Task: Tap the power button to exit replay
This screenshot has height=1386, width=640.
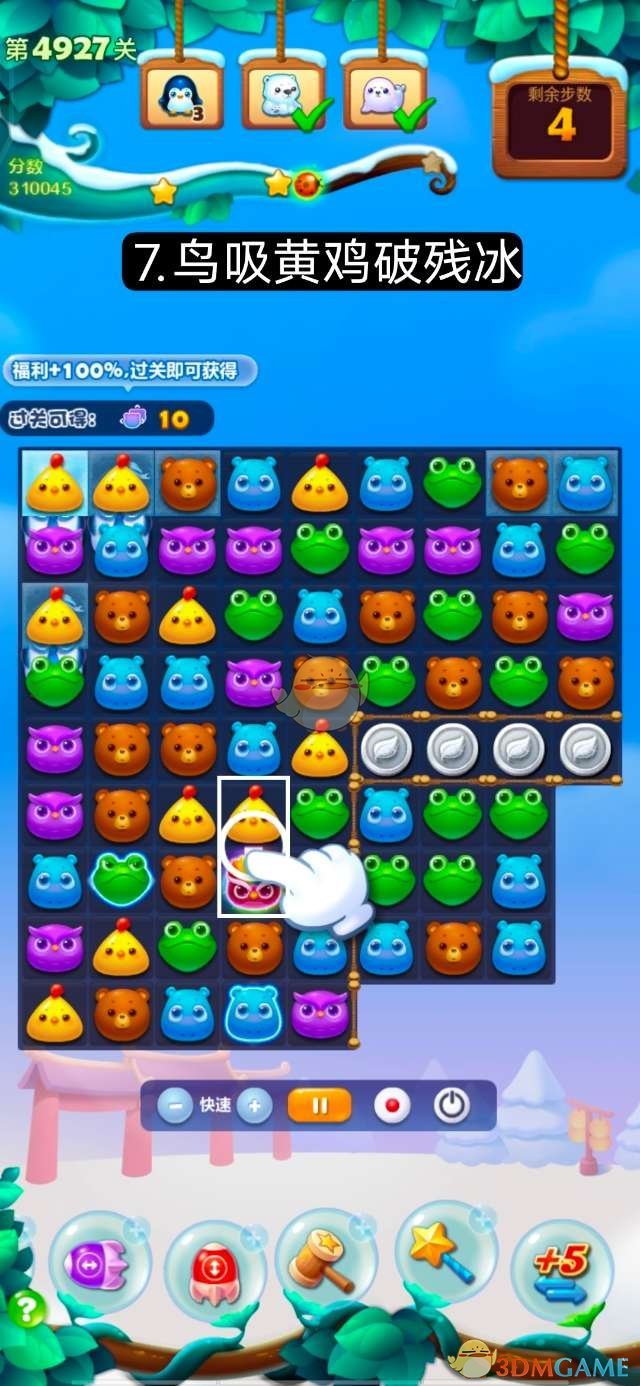Action: click(452, 1106)
